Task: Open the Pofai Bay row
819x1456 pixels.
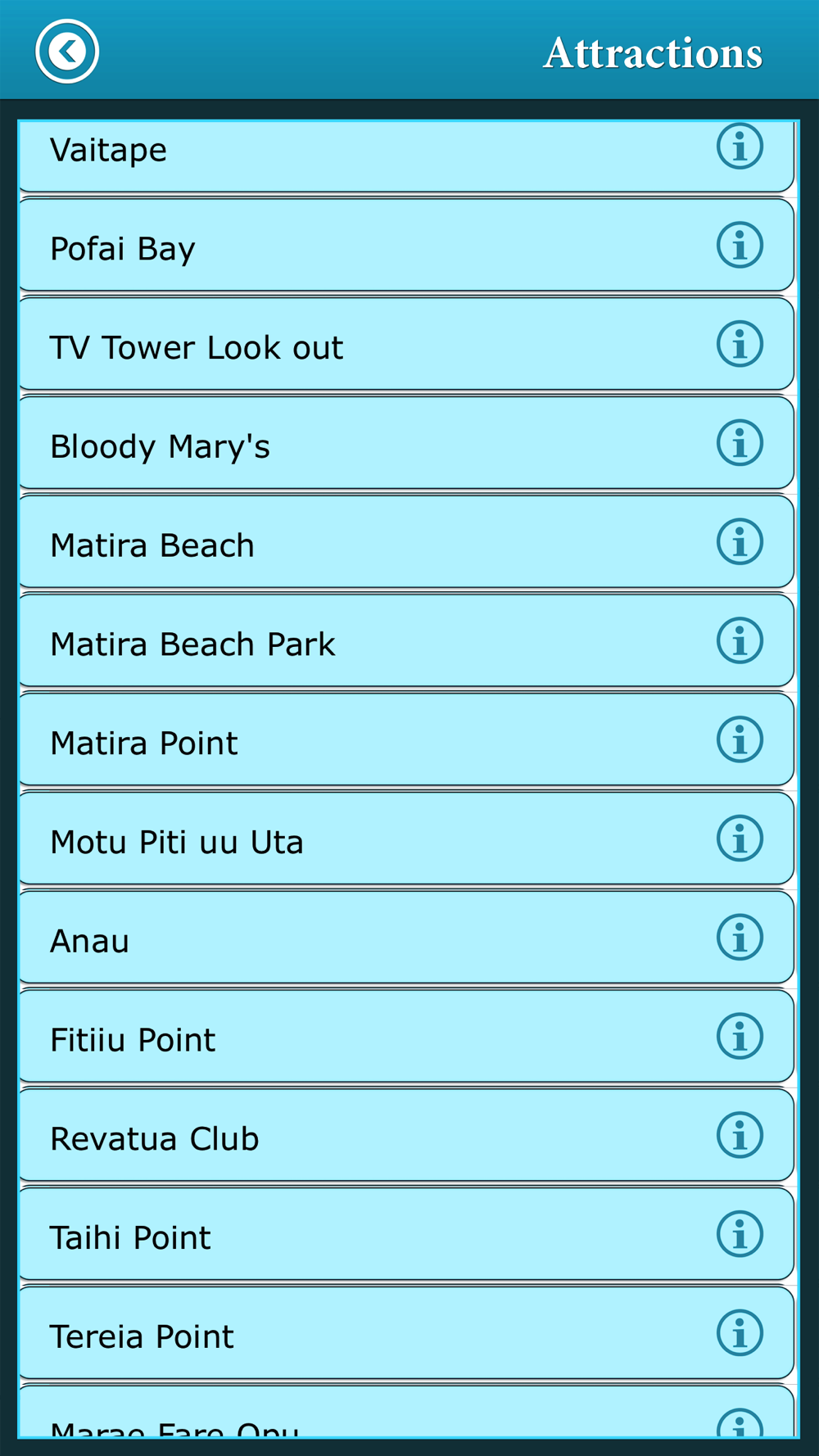Action: pos(406,245)
